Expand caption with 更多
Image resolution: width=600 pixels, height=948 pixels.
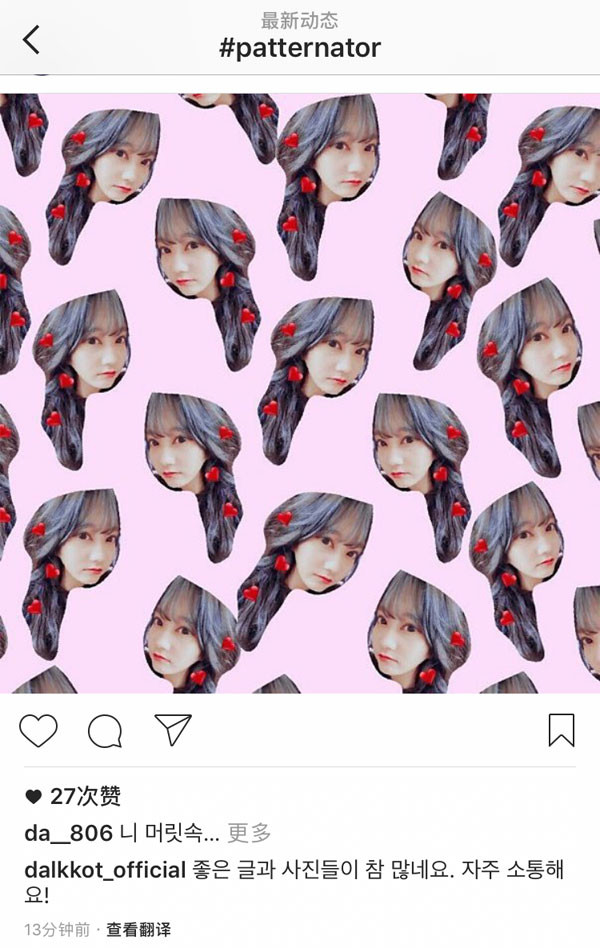click(249, 832)
